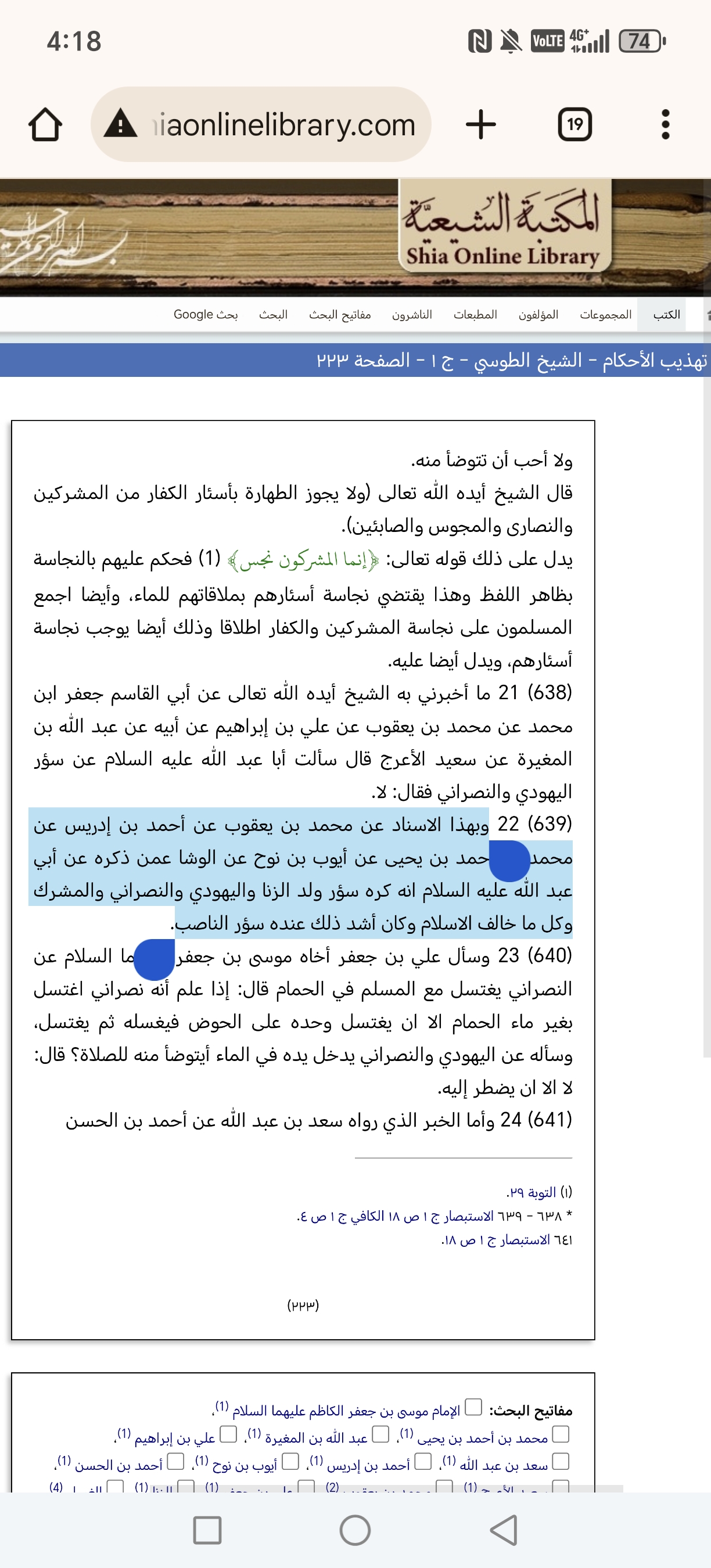Viewport: 711px width, 1568px height.
Task: Open a new browser tab
Action: click(481, 125)
